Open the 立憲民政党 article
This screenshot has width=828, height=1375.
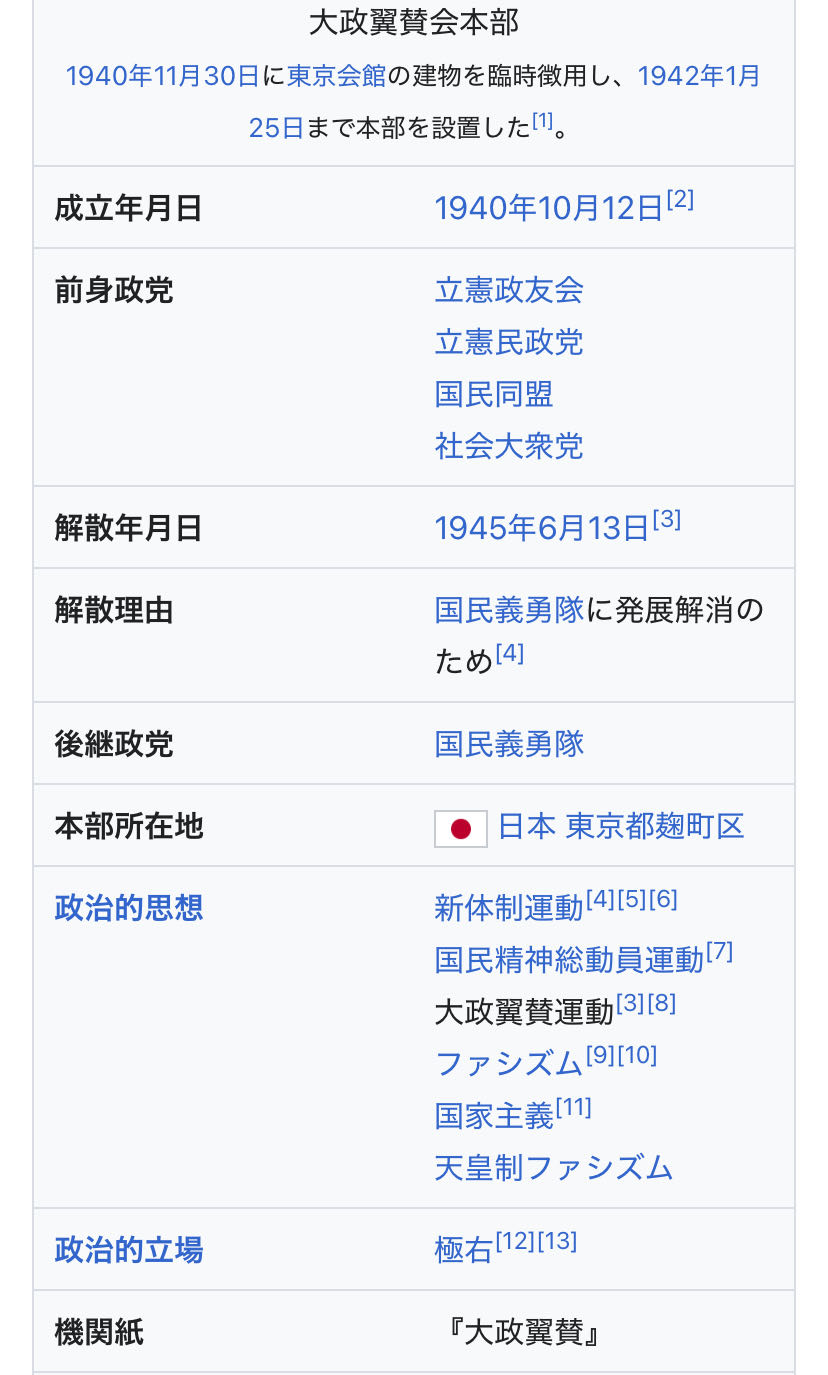tap(509, 342)
